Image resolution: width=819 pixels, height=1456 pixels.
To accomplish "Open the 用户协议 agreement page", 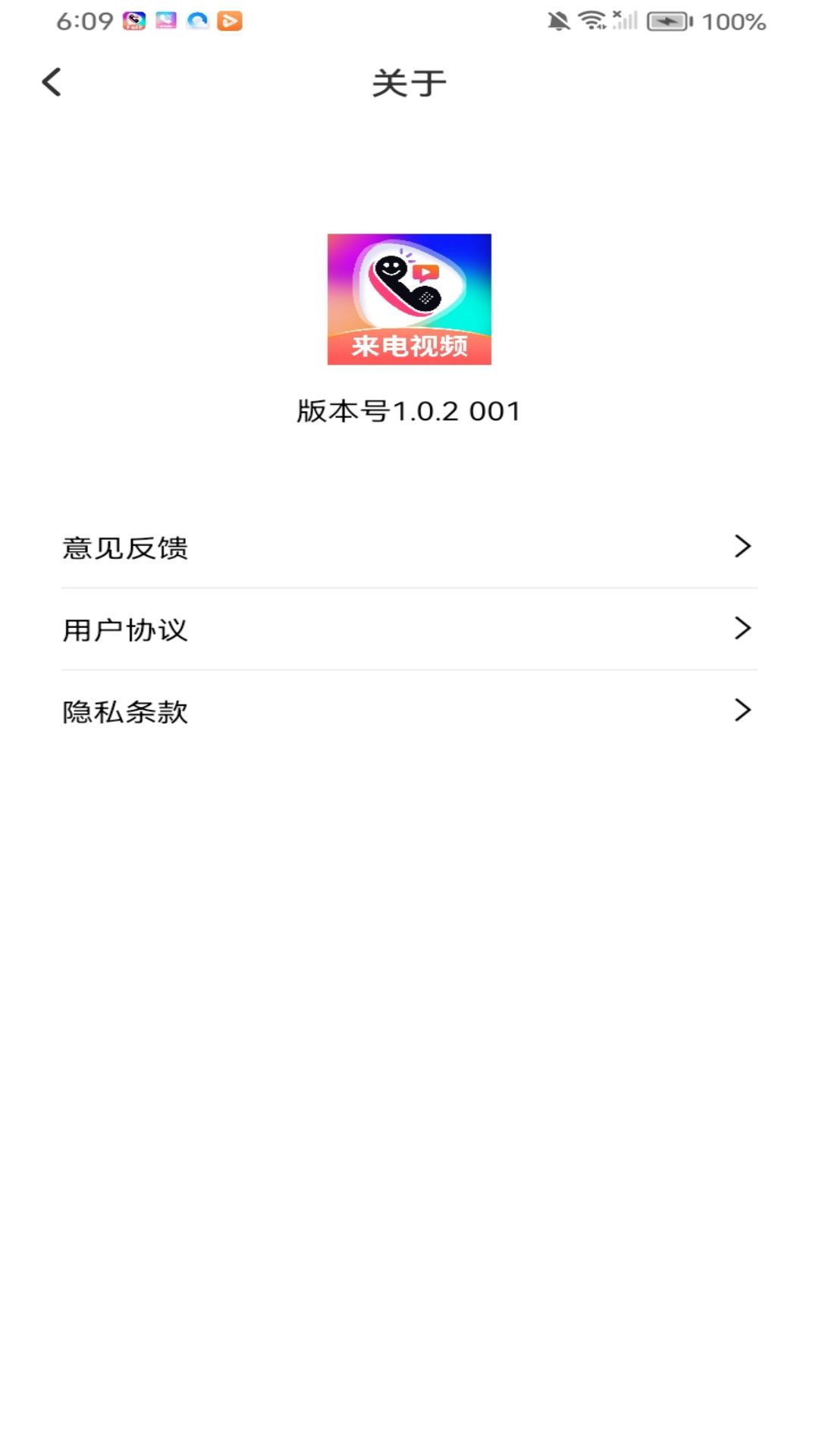I will [x=127, y=629].
